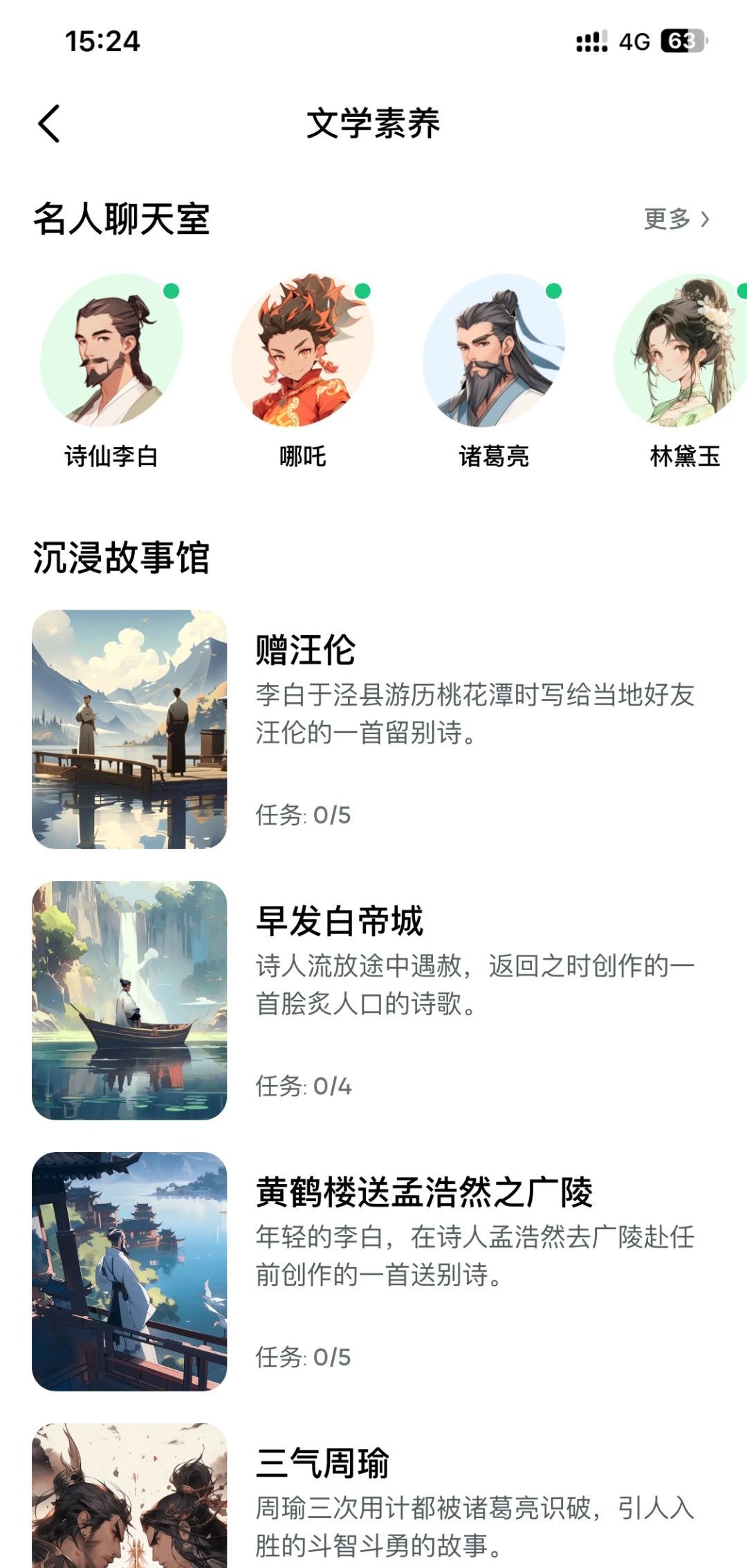The width and height of the screenshot is (747, 1568).
Task: Go back from 文学素养 page
Action: pyautogui.click(x=49, y=124)
